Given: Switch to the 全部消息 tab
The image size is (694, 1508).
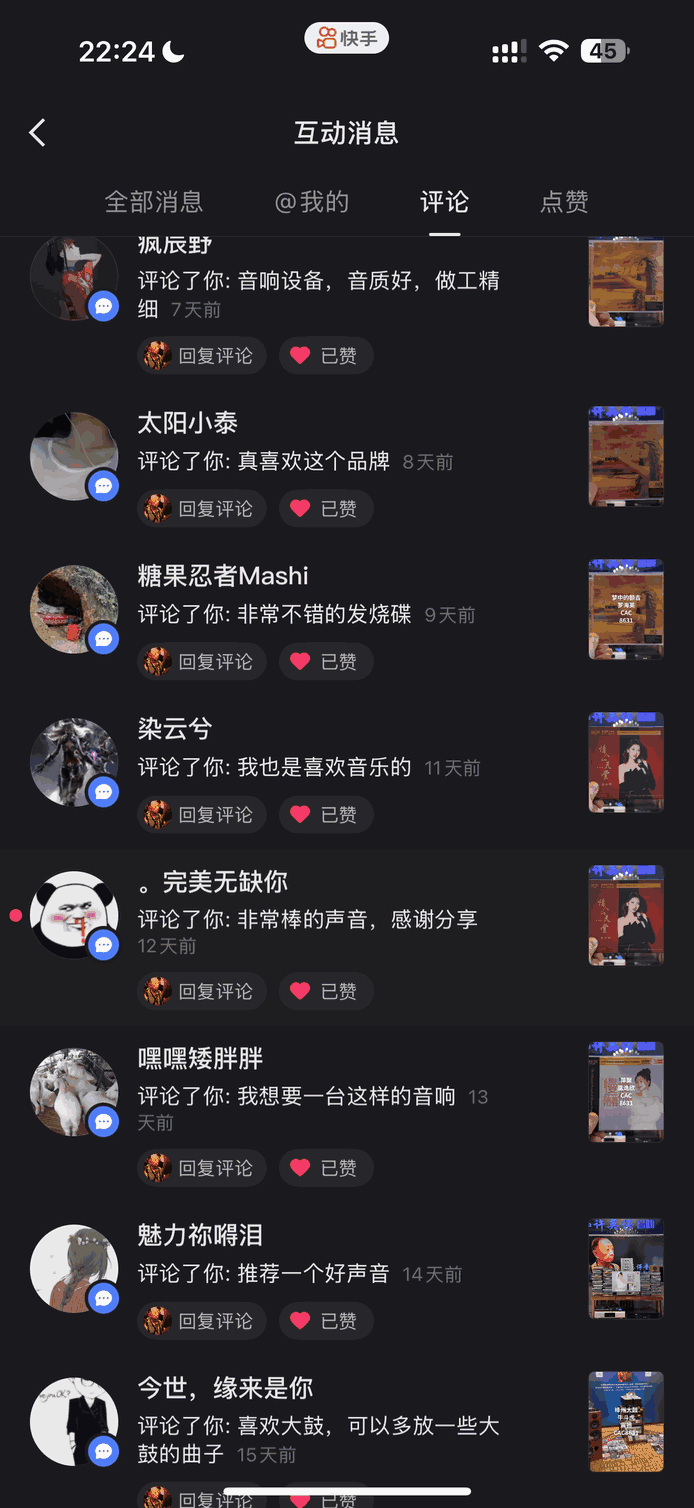Looking at the screenshot, I should point(154,202).
